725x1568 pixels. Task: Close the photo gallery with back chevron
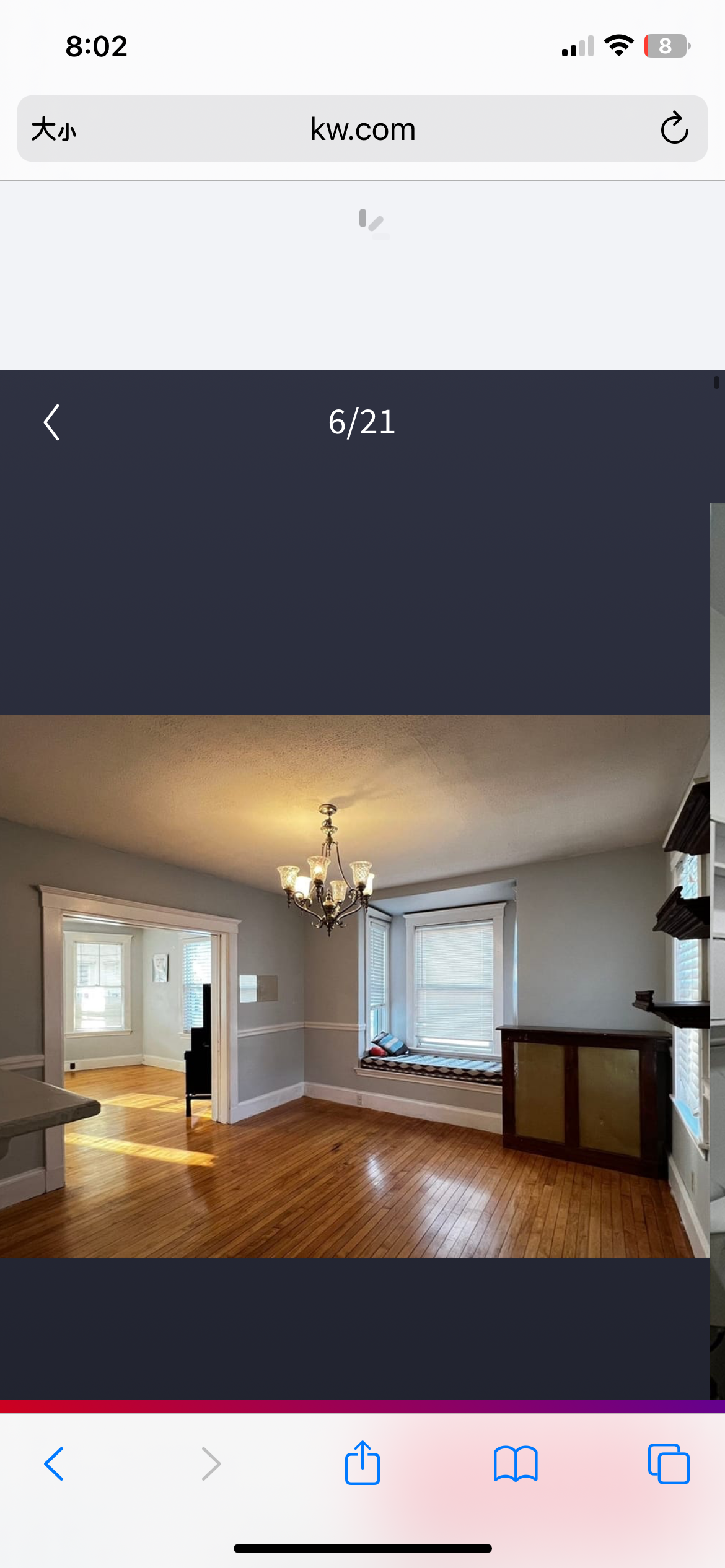(x=52, y=422)
